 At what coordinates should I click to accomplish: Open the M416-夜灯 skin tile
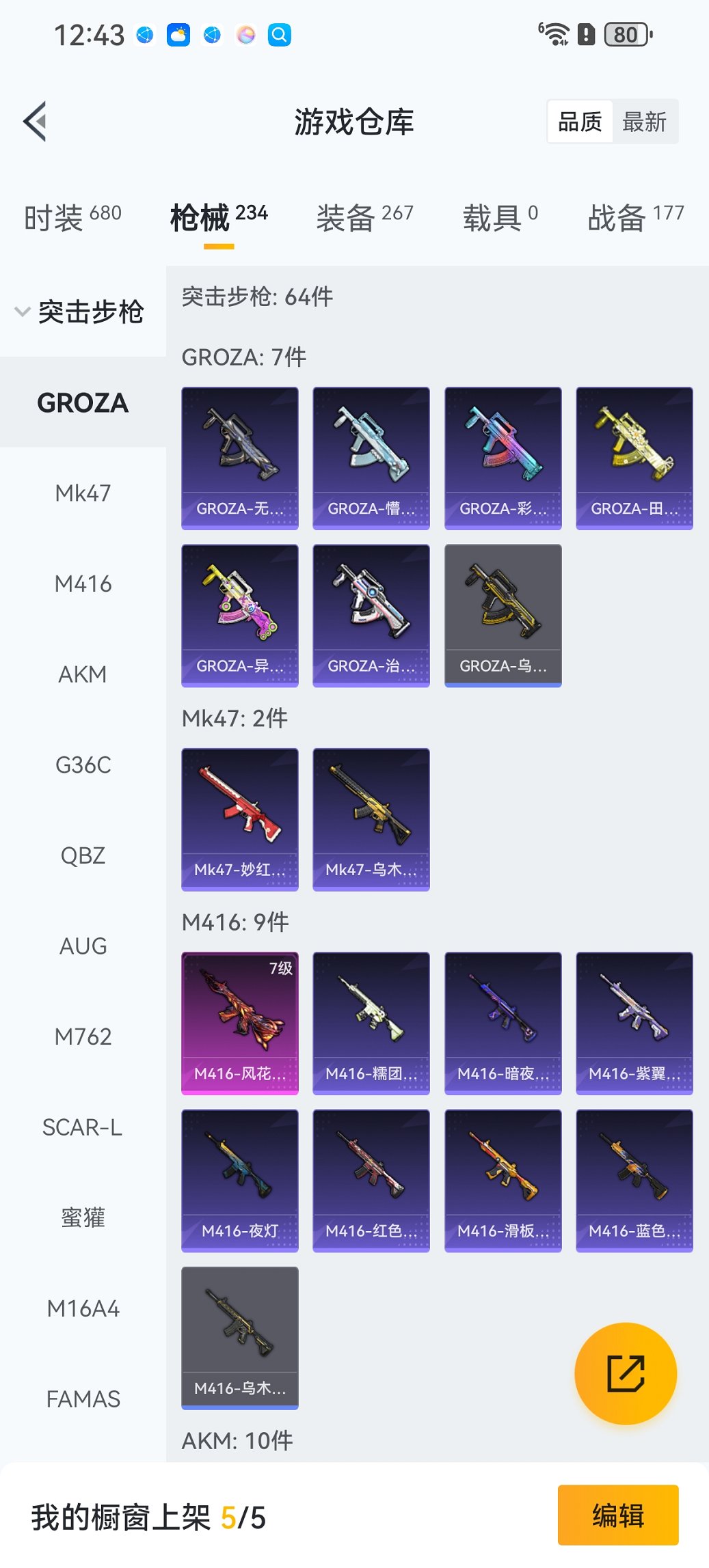(239, 1180)
